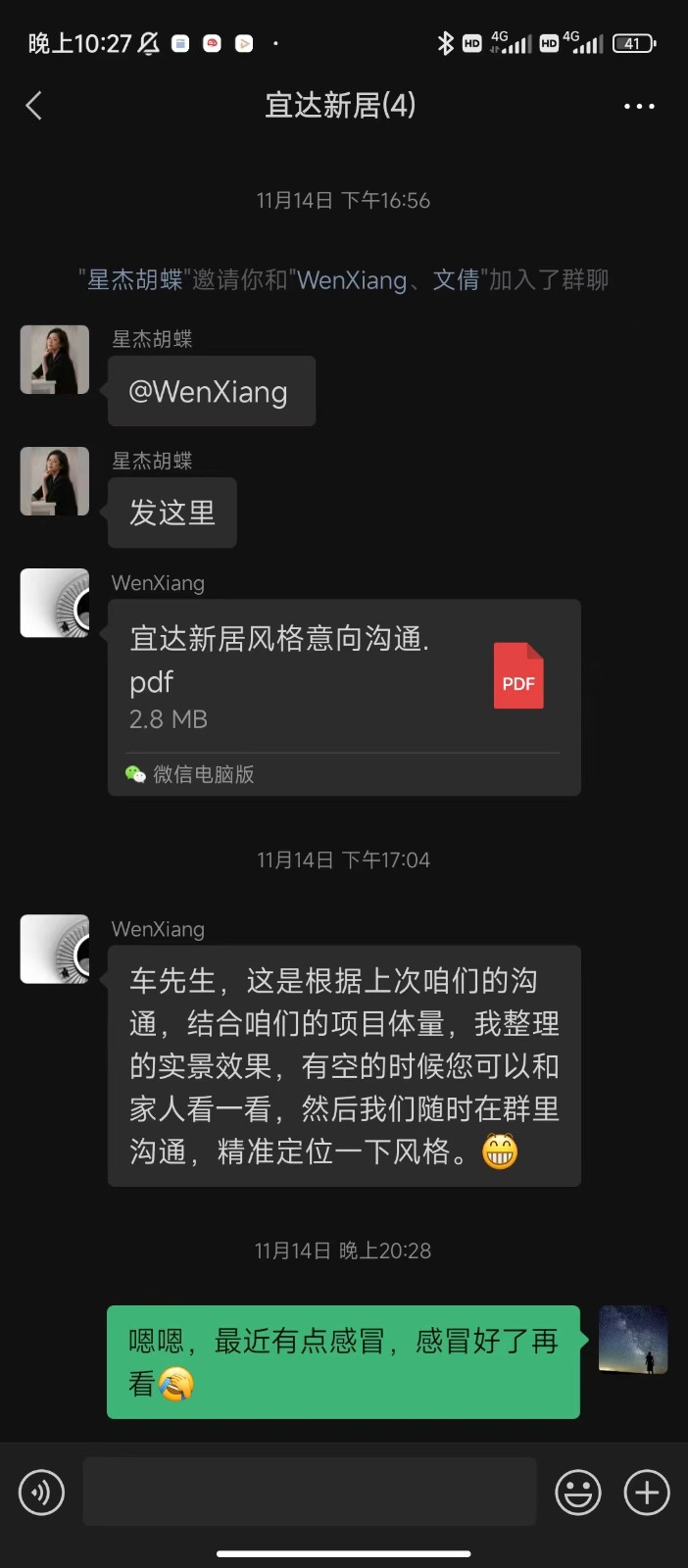Tap 文倩 name in the invite notice
The width and height of the screenshot is (688, 1568).
456,280
